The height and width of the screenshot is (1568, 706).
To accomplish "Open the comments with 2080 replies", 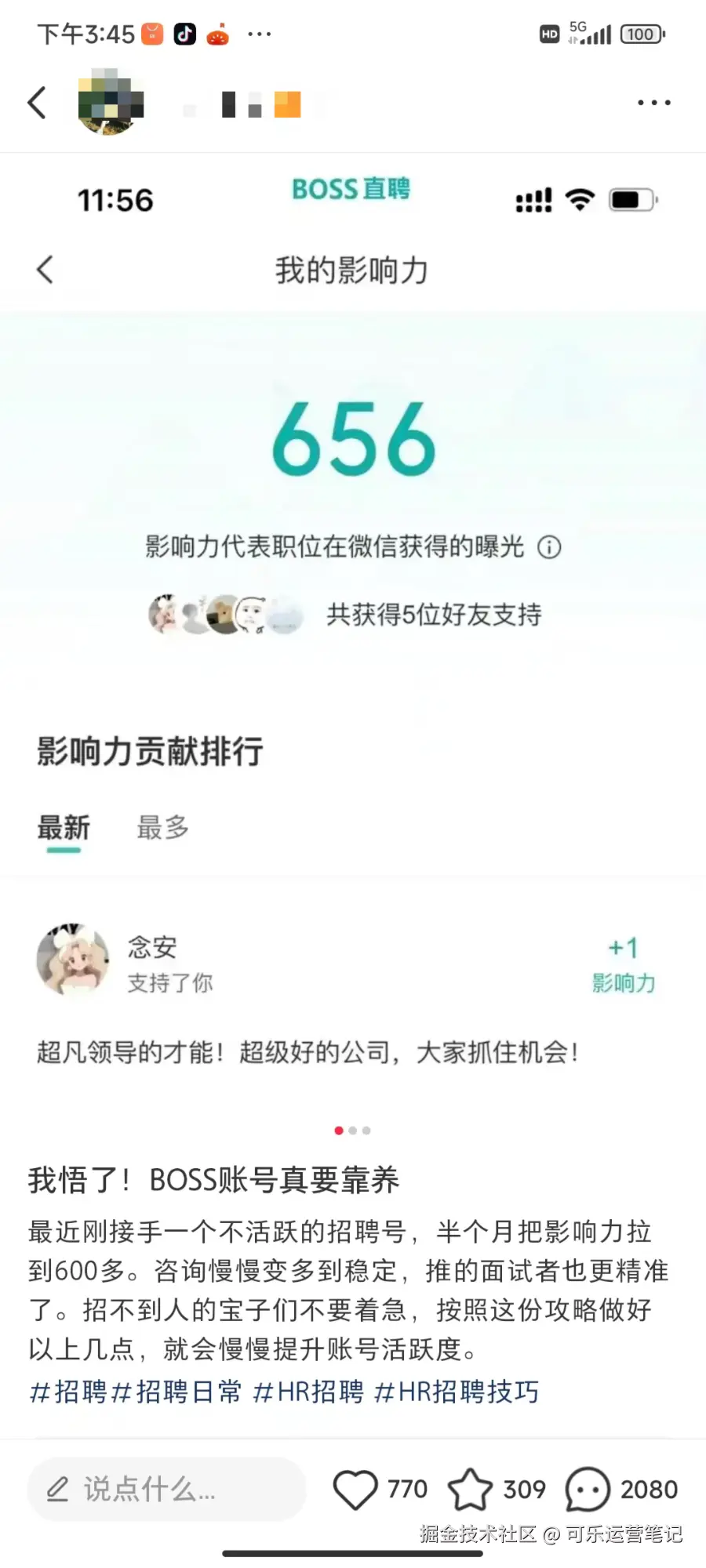I will coord(588,1489).
